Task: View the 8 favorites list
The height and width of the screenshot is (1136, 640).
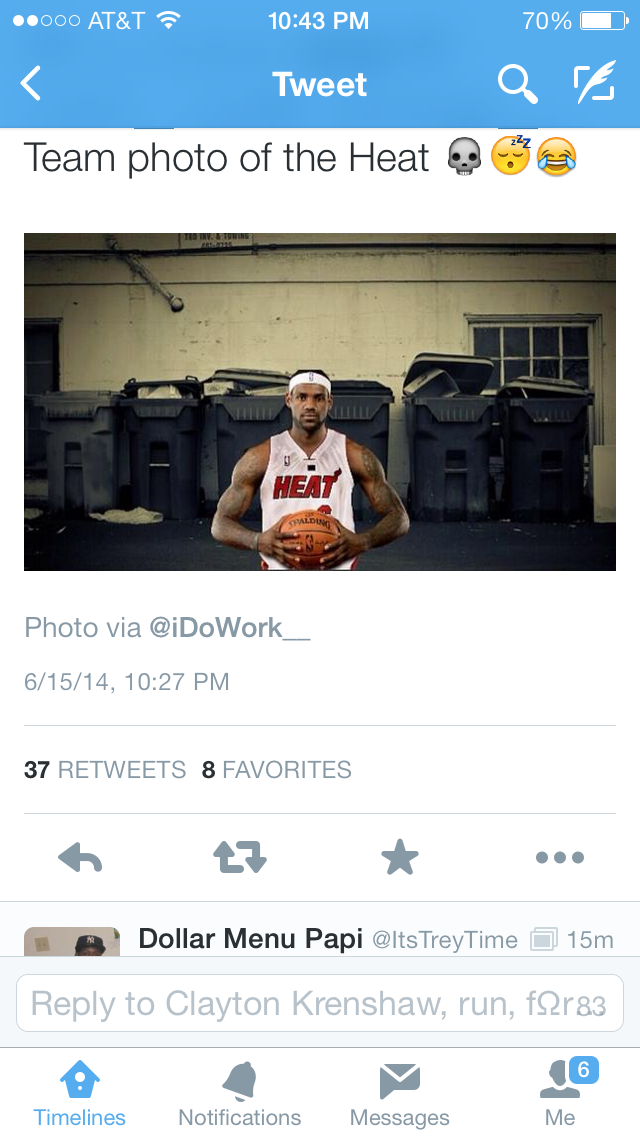Action: coord(277,770)
